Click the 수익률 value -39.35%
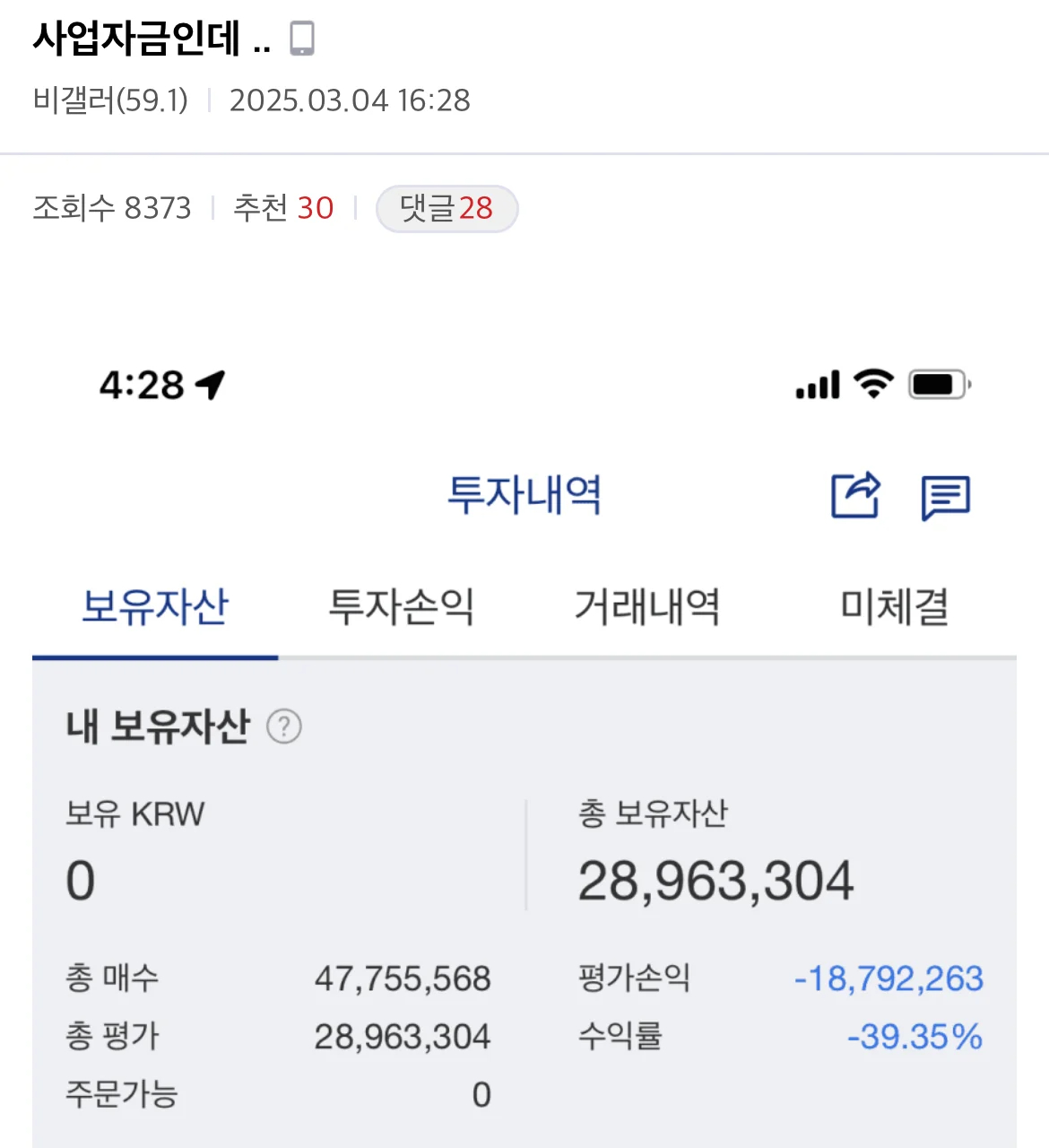Viewport: 1049px width, 1148px height. tap(914, 1036)
